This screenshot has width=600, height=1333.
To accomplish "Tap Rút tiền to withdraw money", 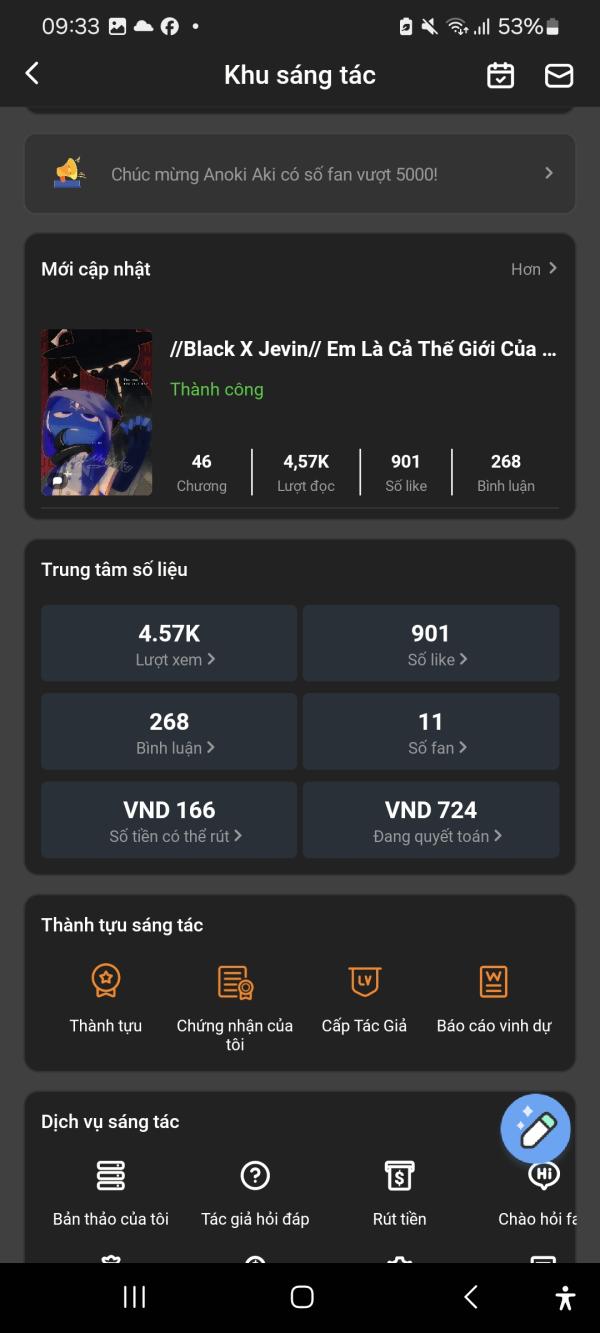I will (x=399, y=1191).
